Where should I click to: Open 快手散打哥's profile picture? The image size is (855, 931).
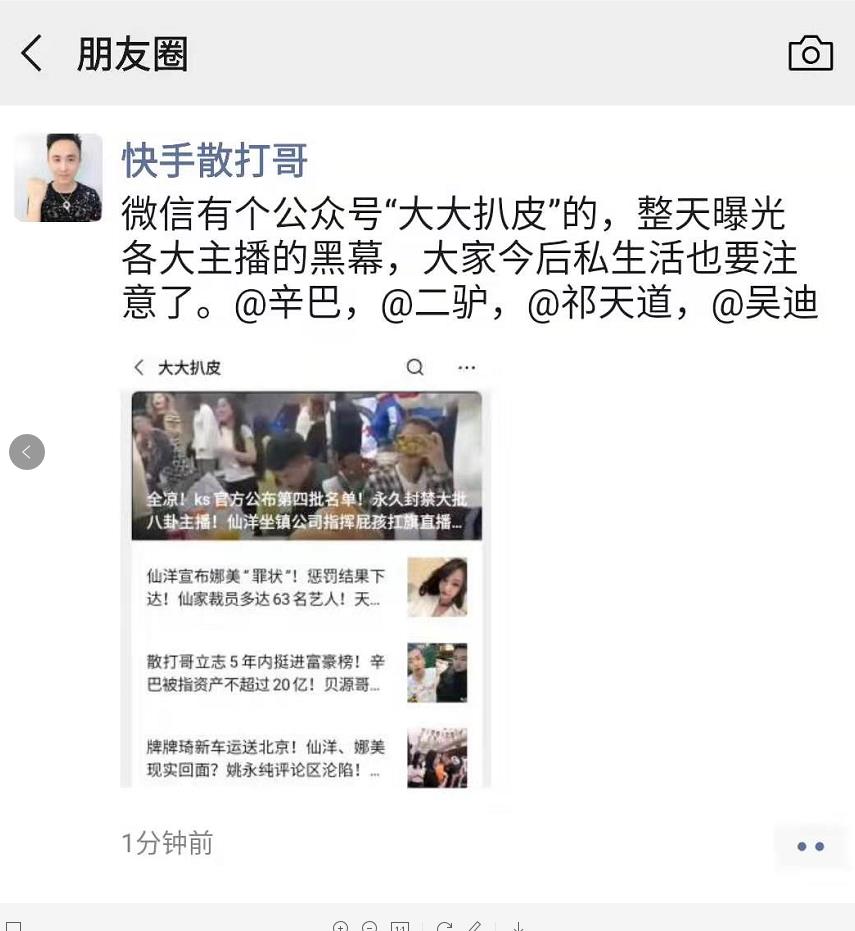coord(58,177)
